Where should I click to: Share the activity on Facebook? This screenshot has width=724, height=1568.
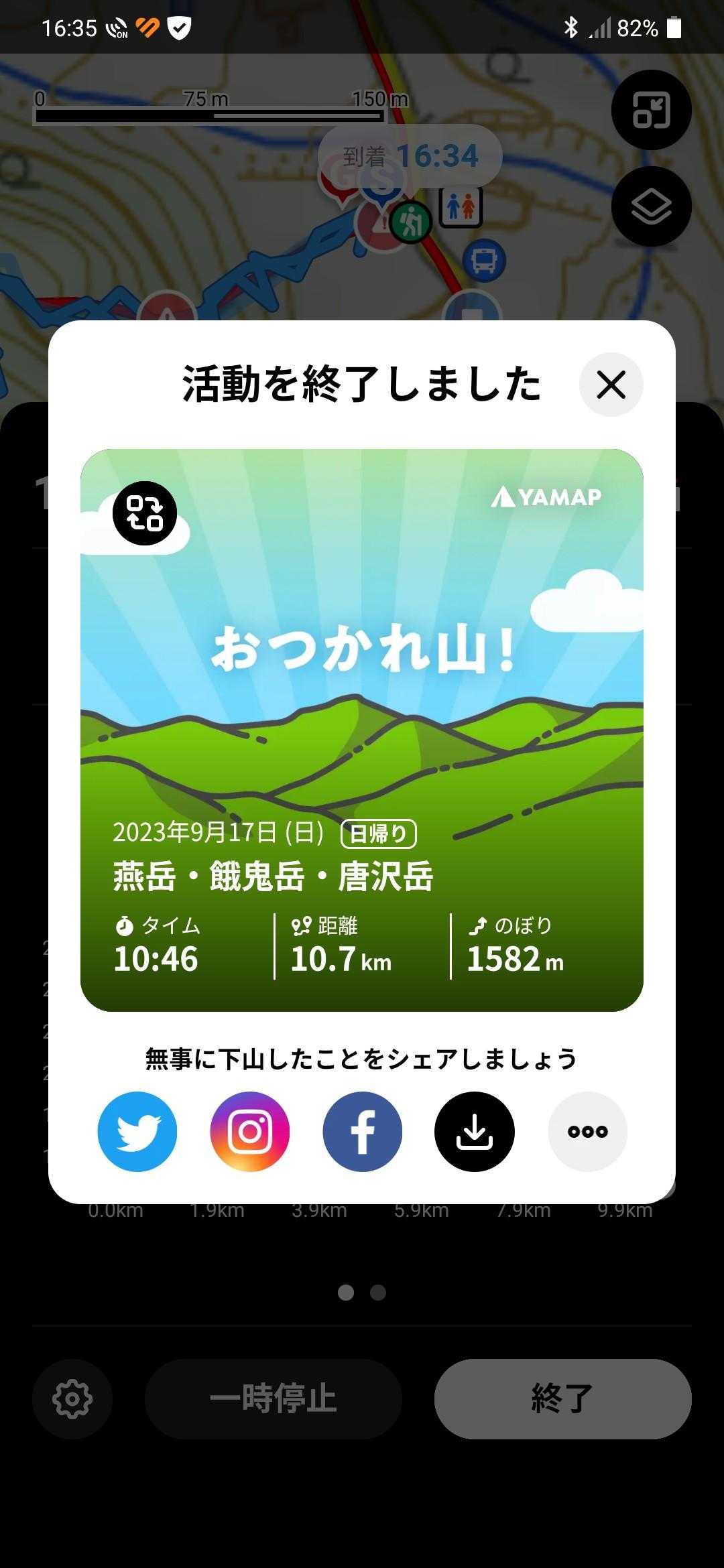363,1131
